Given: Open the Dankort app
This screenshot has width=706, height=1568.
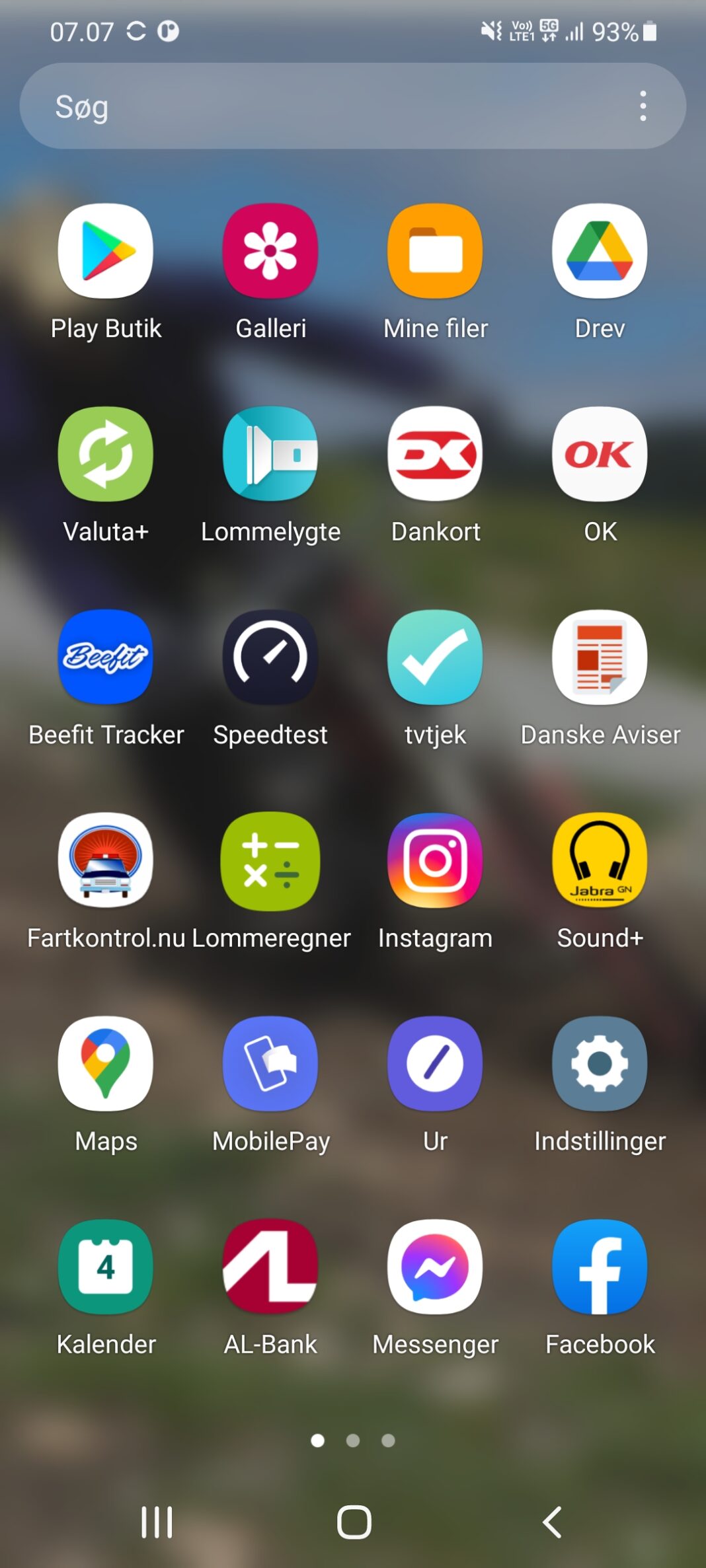Looking at the screenshot, I should pyautogui.click(x=435, y=454).
